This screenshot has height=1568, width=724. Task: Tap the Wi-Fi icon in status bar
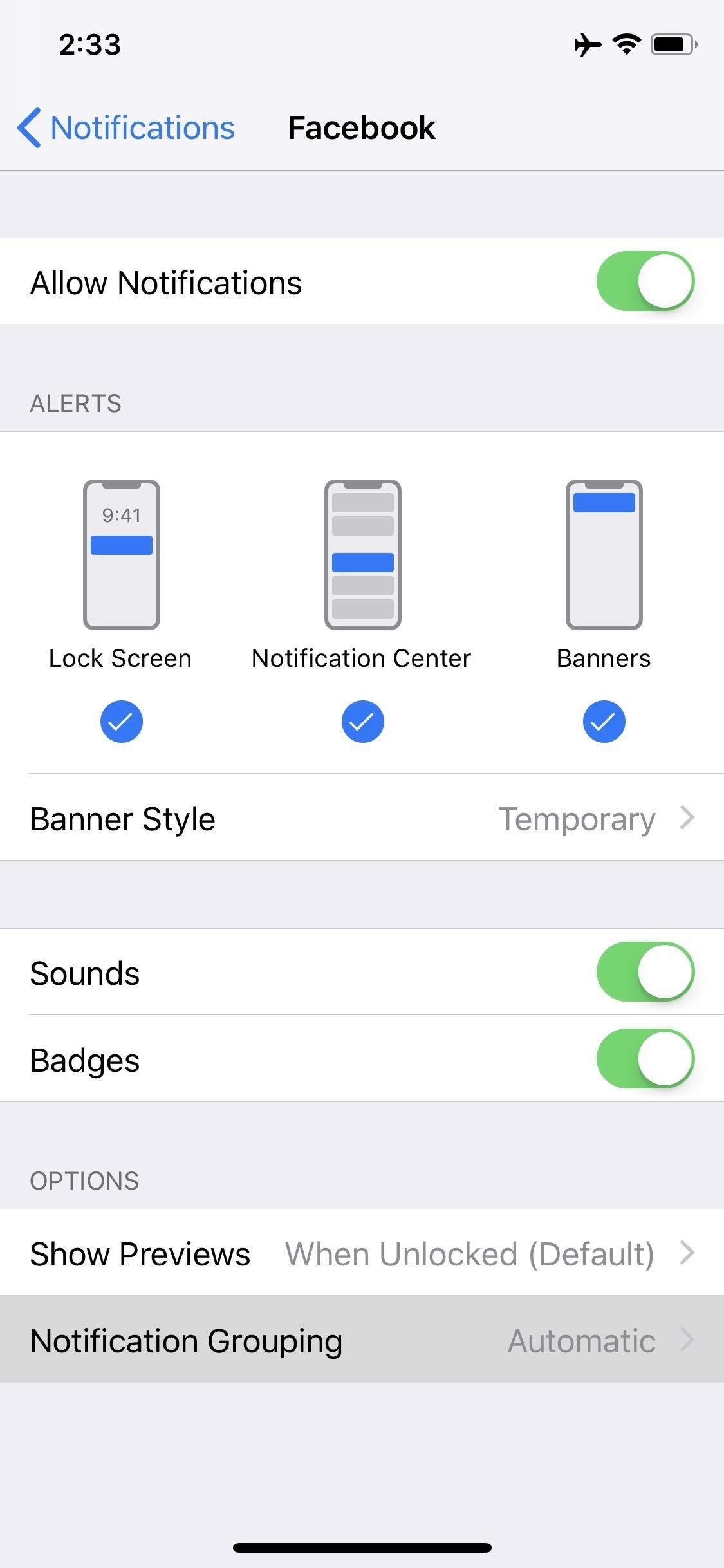click(626, 44)
